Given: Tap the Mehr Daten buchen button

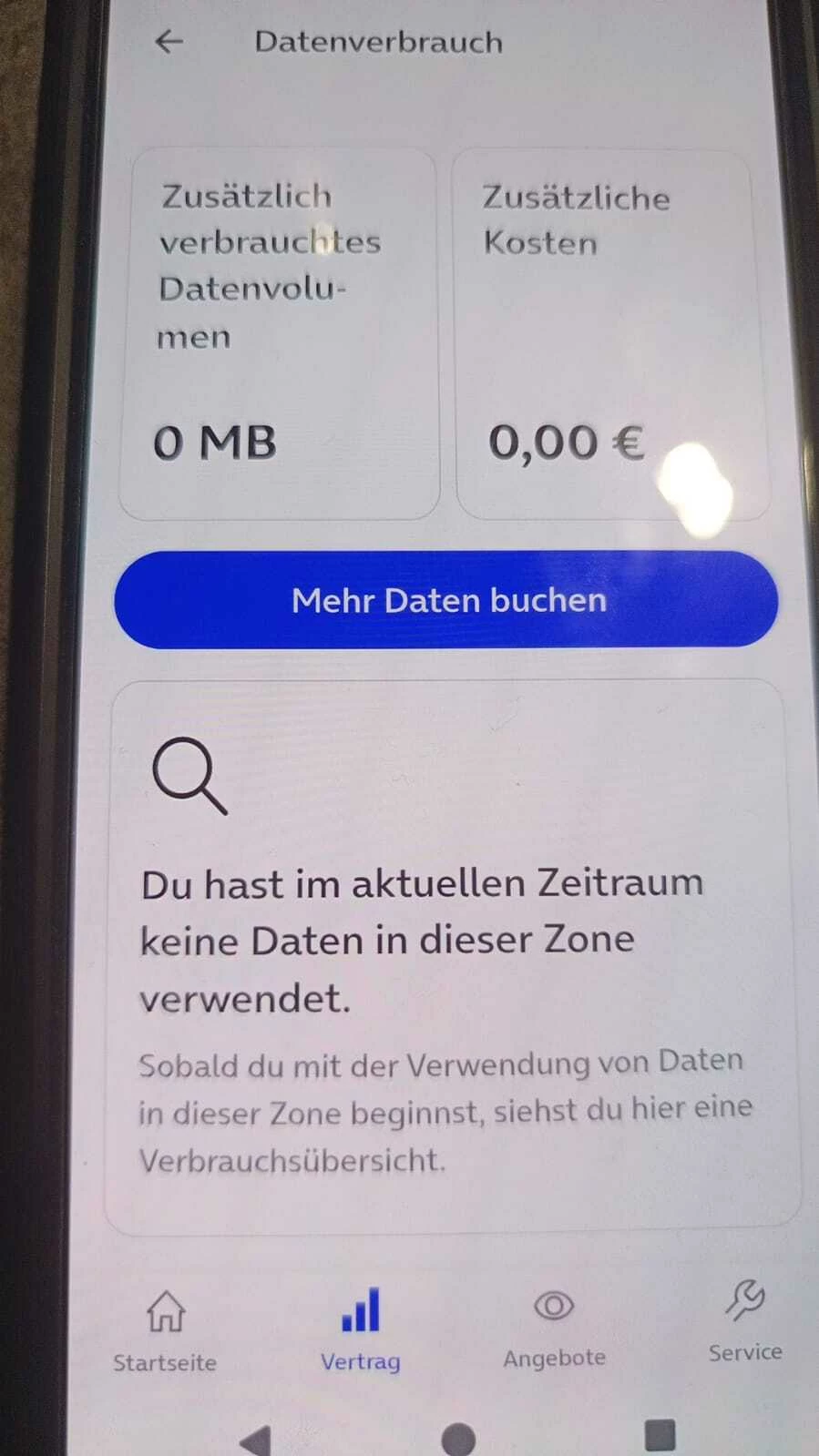Looking at the screenshot, I should coord(446,600).
